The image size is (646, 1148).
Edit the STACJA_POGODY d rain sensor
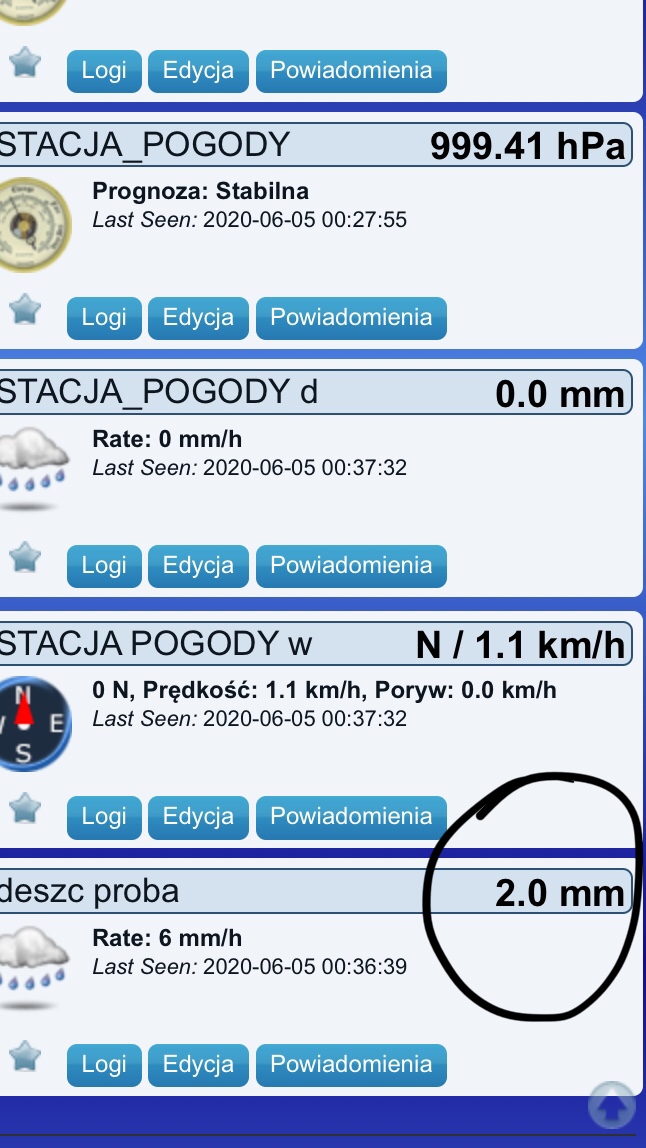point(198,566)
